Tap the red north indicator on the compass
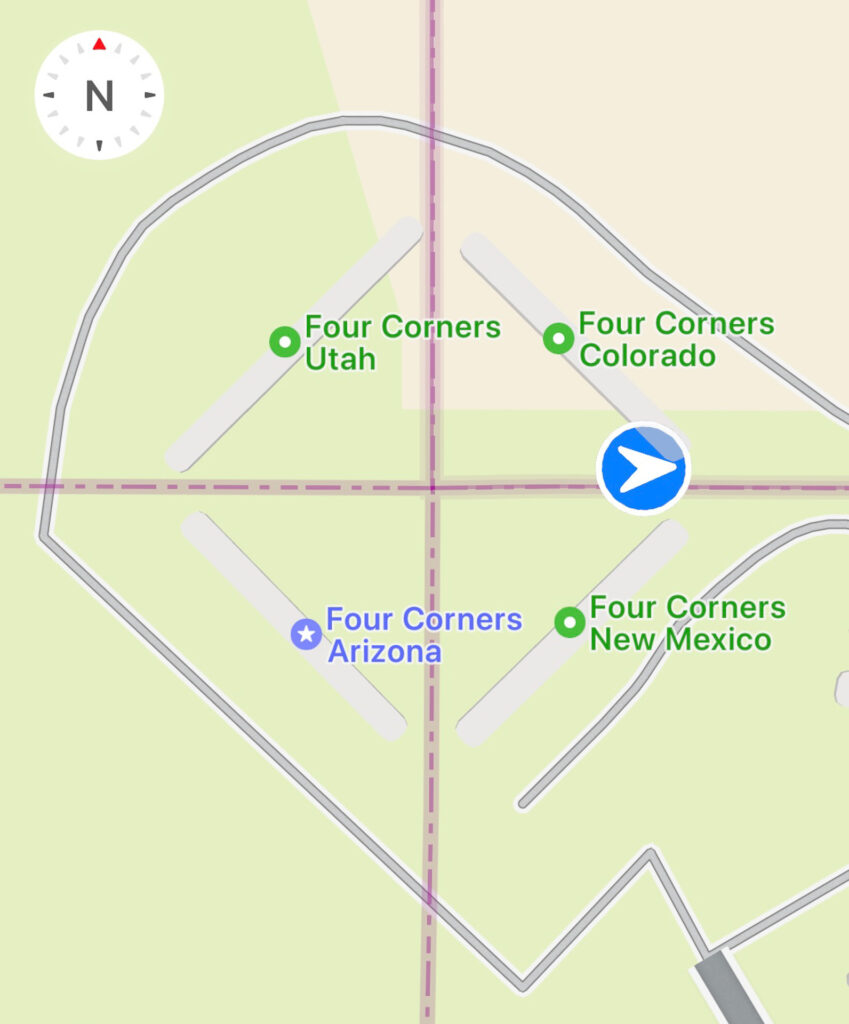This screenshot has height=1024, width=849. point(98,44)
